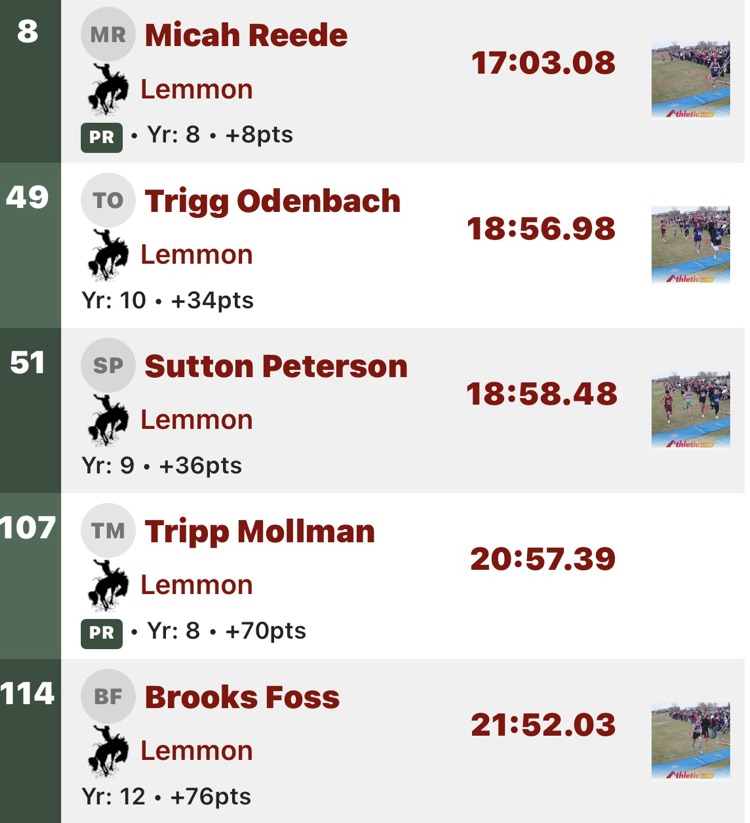Tap Tripp Mollman's 20:57.39 time
The image size is (750, 823).
click(x=543, y=559)
